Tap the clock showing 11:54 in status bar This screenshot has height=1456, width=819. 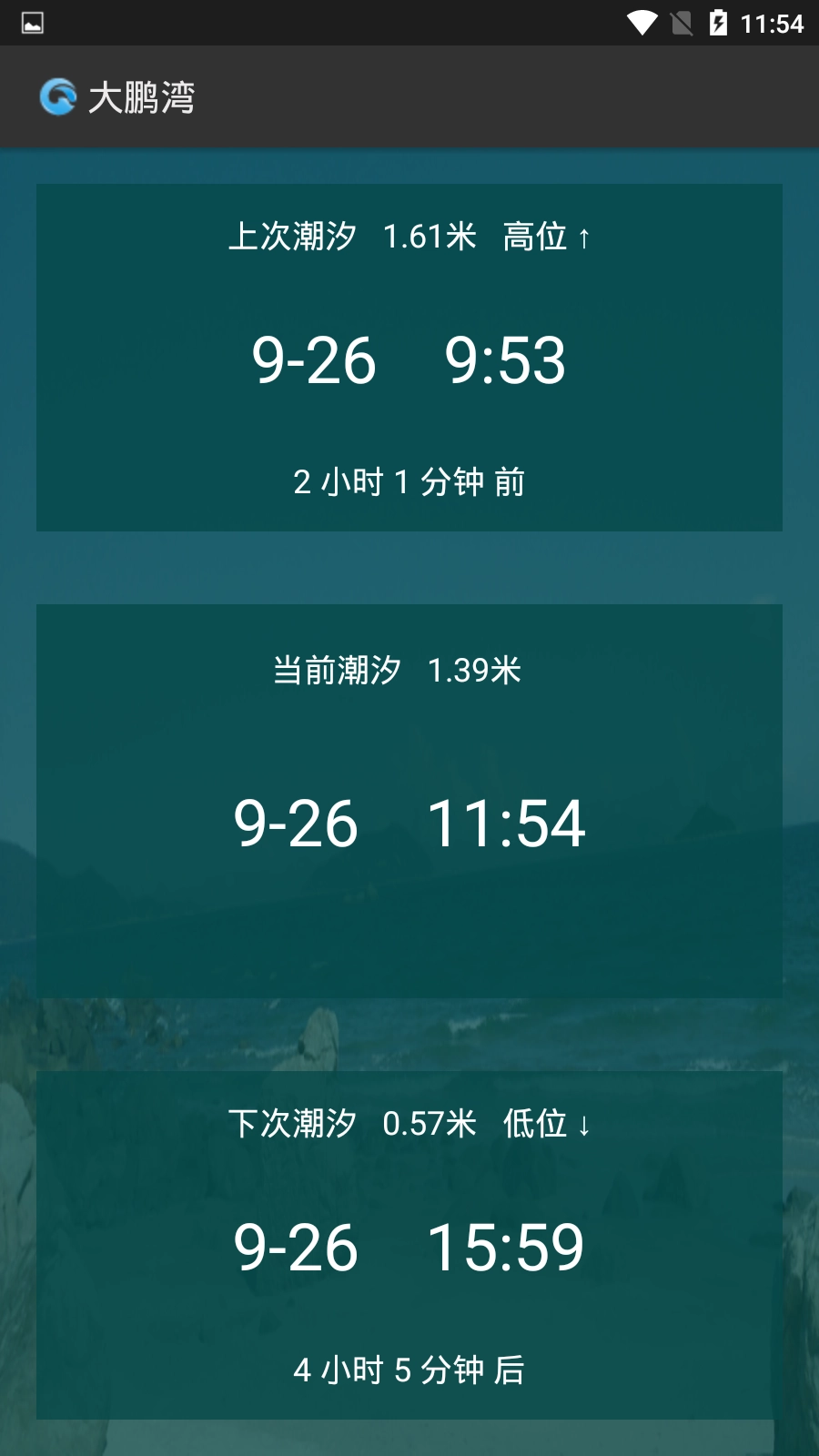[x=773, y=25]
